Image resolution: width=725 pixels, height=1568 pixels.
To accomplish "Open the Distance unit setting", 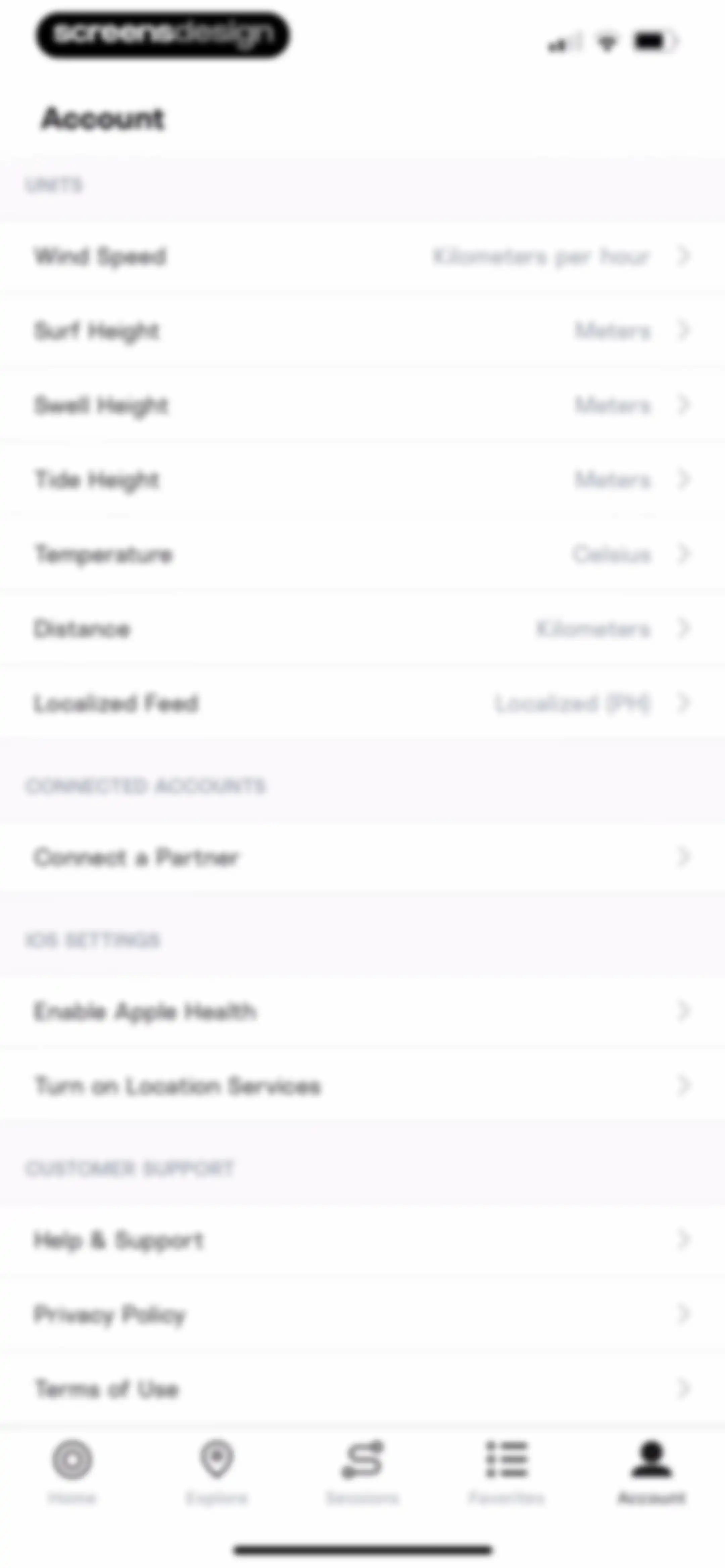I will 362,628.
